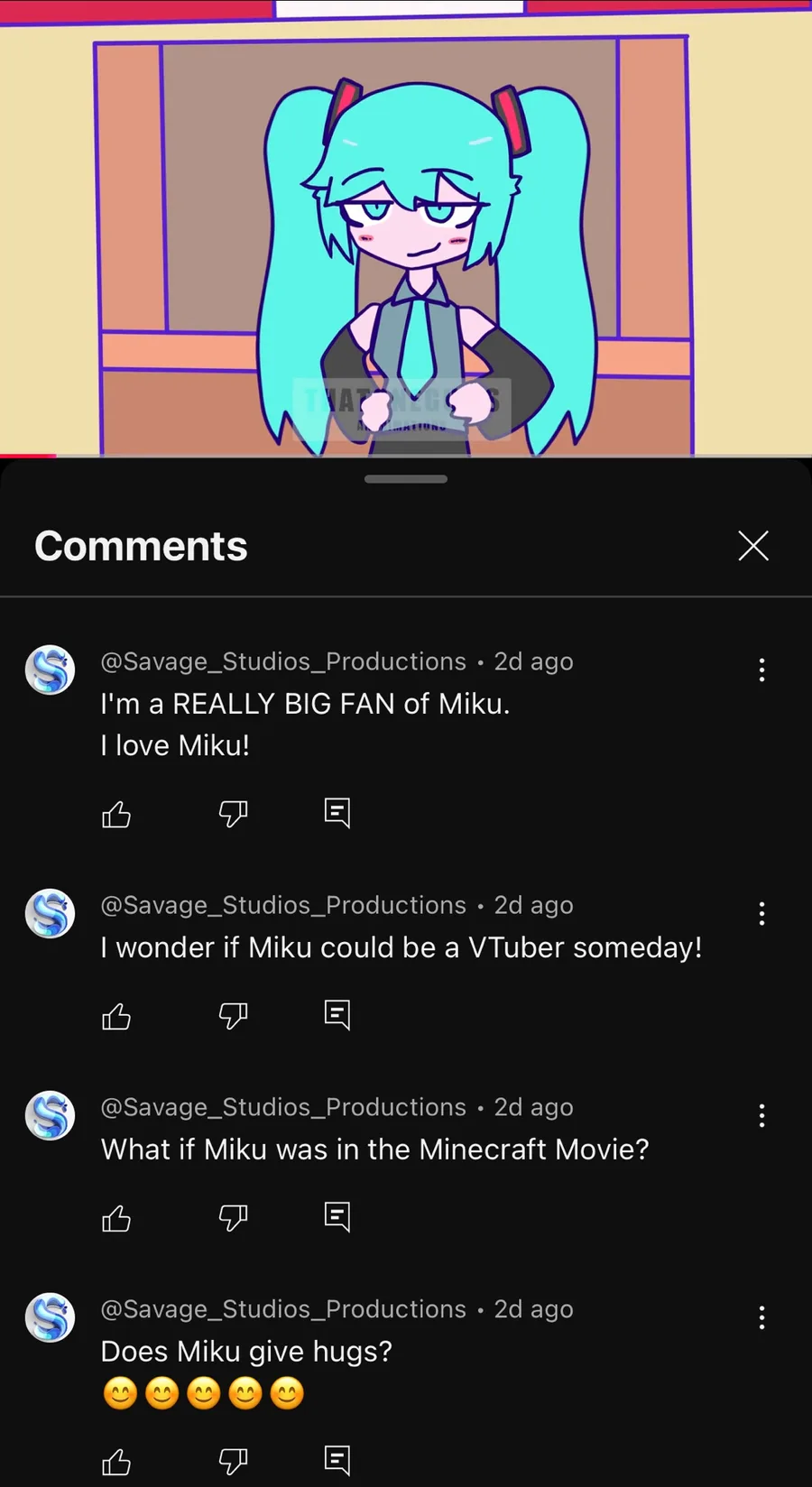Reply to the VTuber someday comment
Viewport: 812px width, 1487px height.
(x=337, y=1016)
